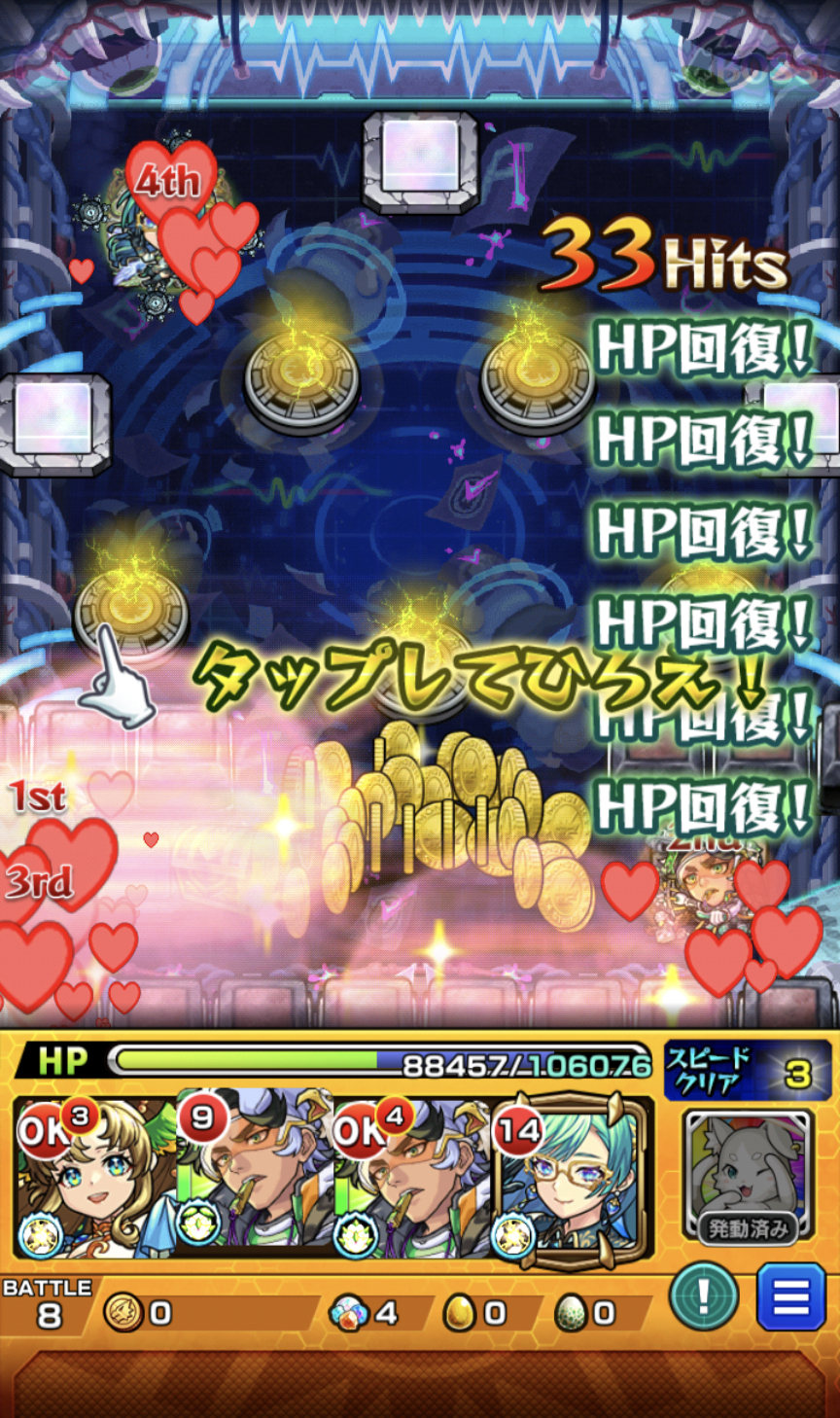Select the first character portrait with OK 3
This screenshot has height=1418, width=840.
point(94,1179)
